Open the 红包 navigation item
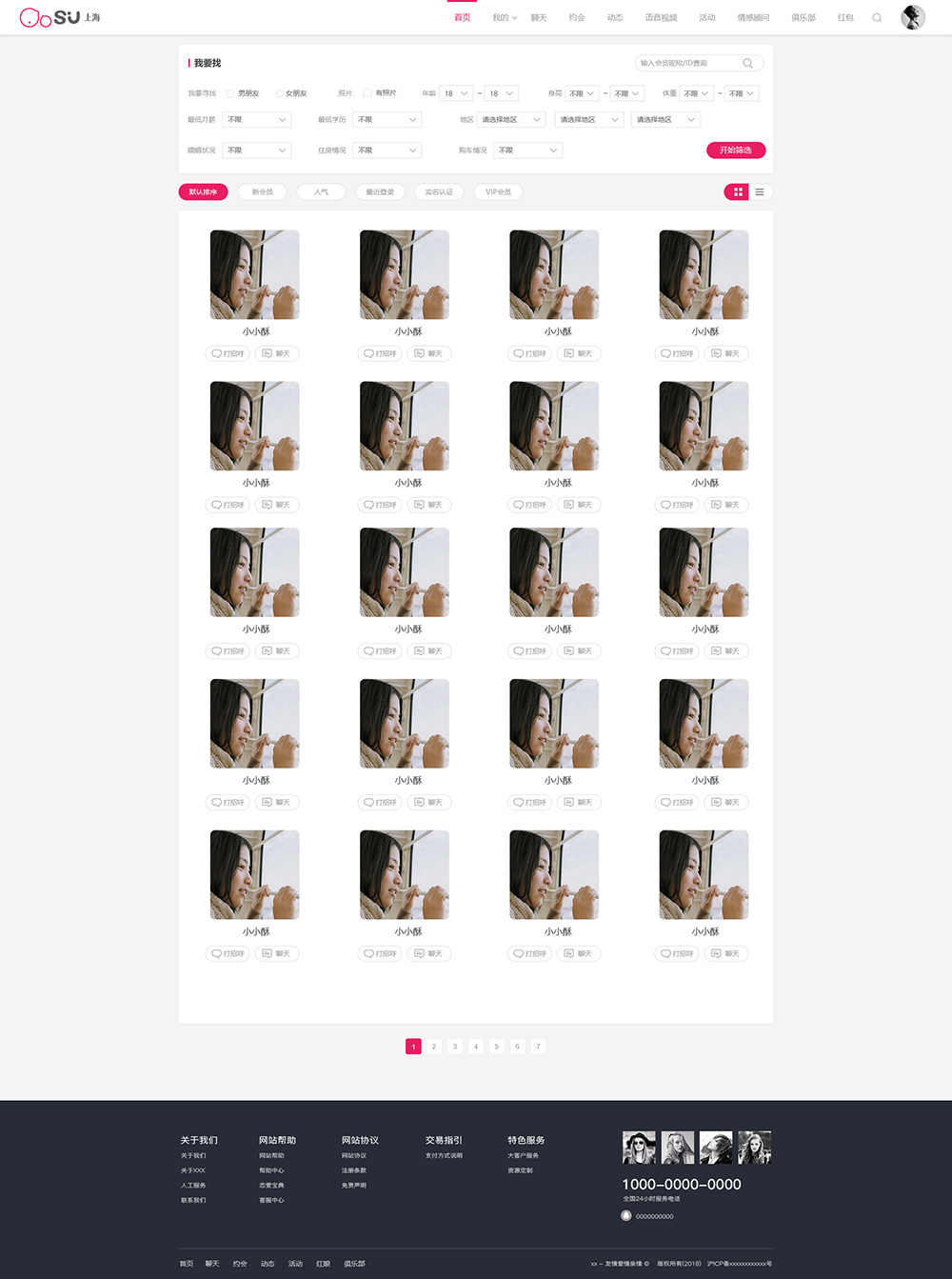The image size is (952, 1279). [x=845, y=18]
